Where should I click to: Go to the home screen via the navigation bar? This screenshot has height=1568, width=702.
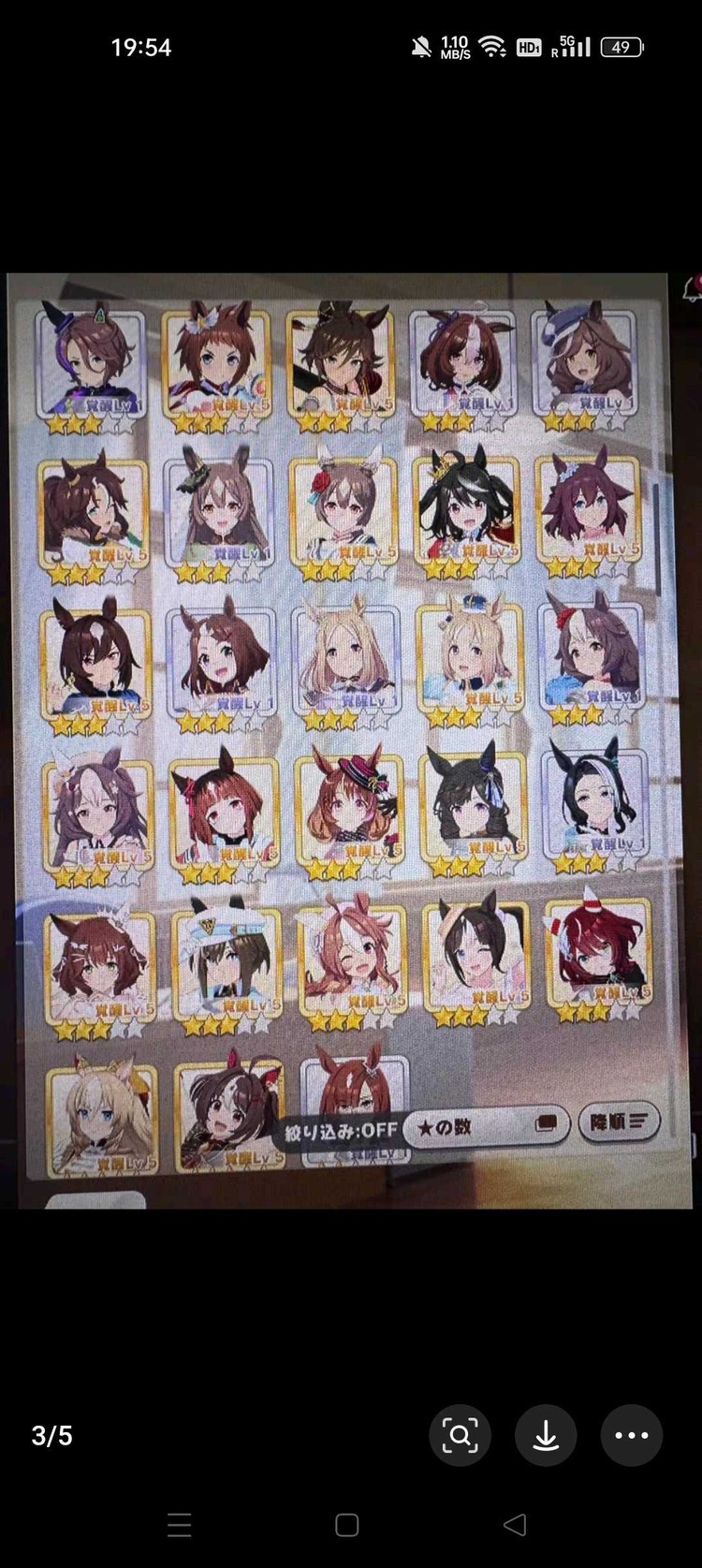tap(347, 1525)
